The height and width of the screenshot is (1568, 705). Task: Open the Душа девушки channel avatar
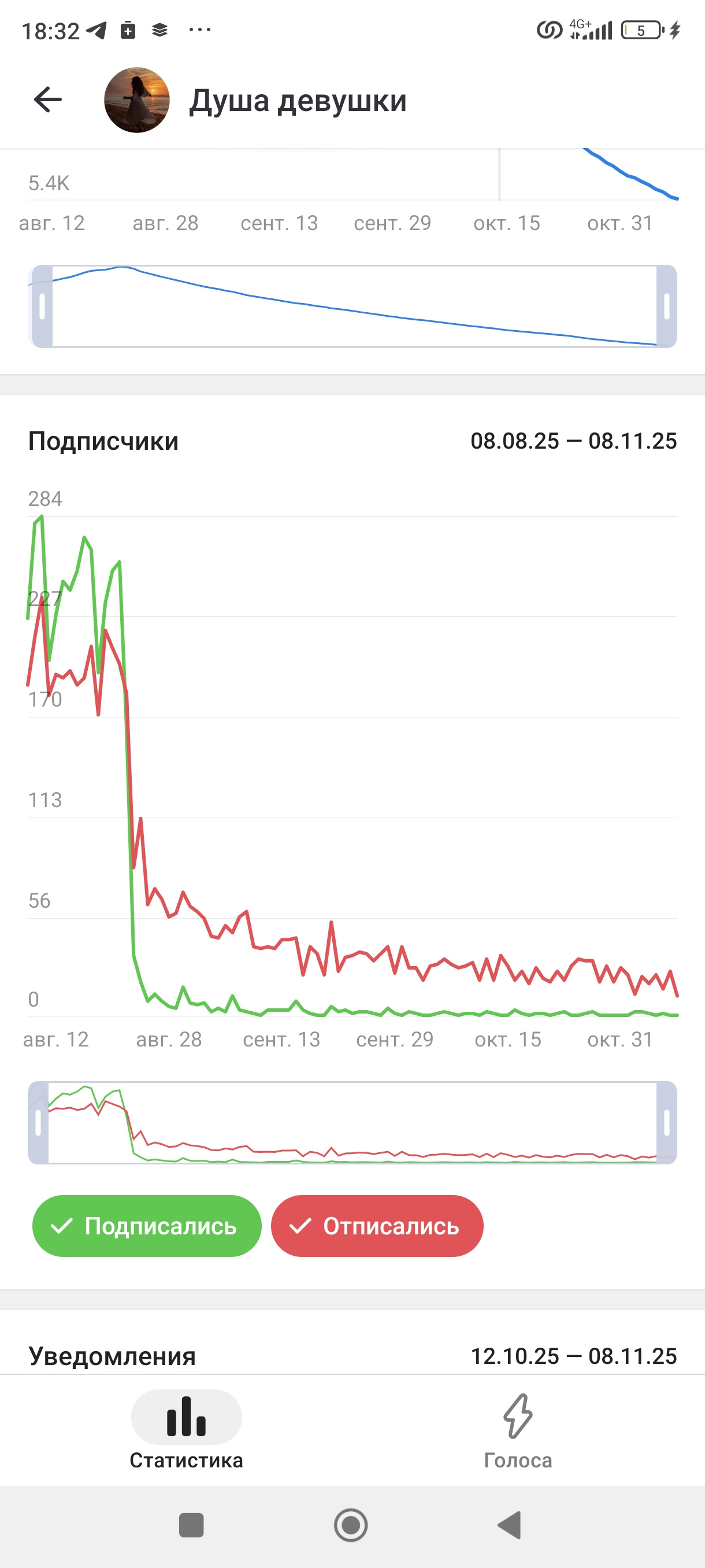137,100
